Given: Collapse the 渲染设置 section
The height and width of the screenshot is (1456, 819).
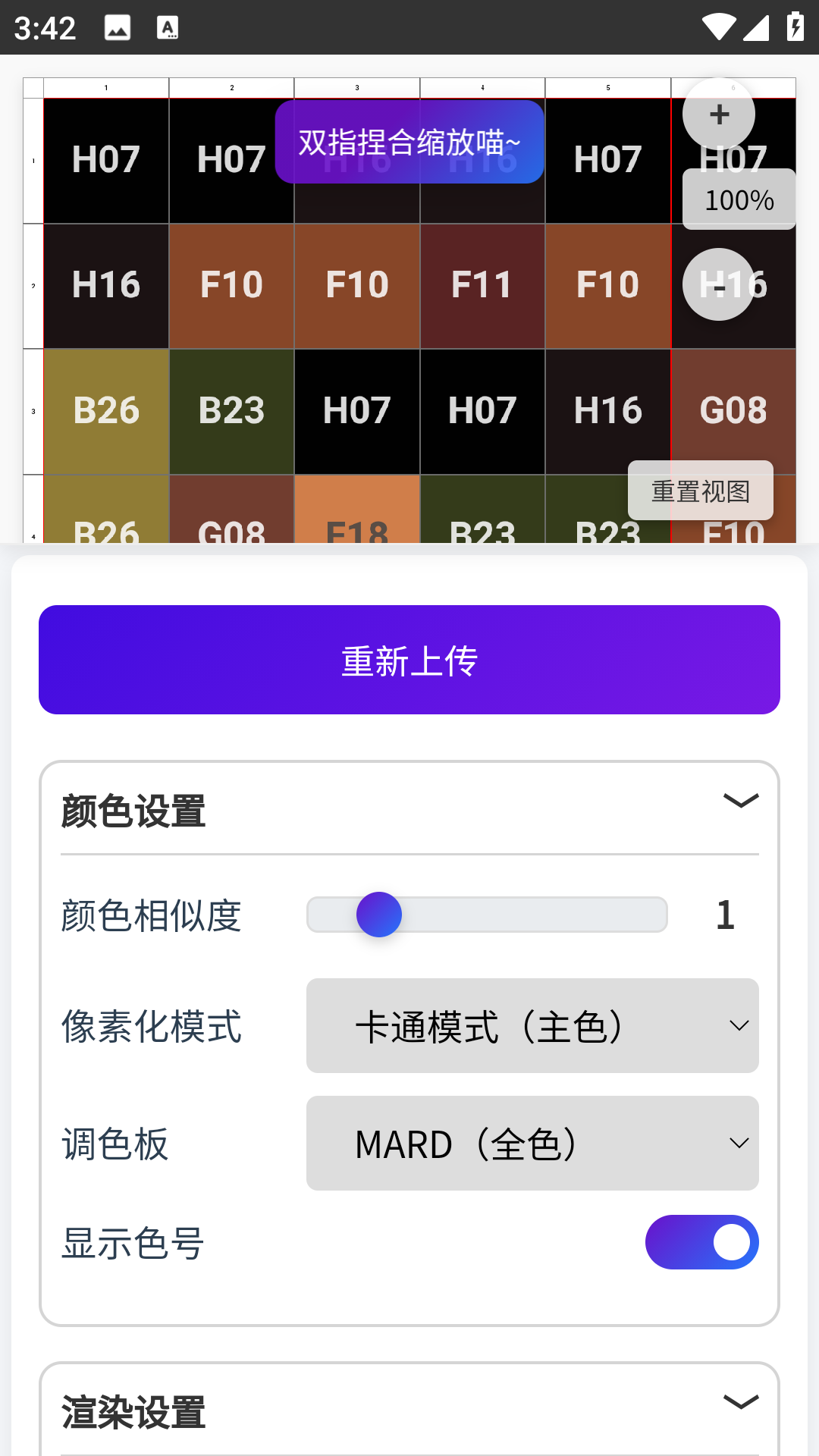Looking at the screenshot, I should tap(740, 1402).
